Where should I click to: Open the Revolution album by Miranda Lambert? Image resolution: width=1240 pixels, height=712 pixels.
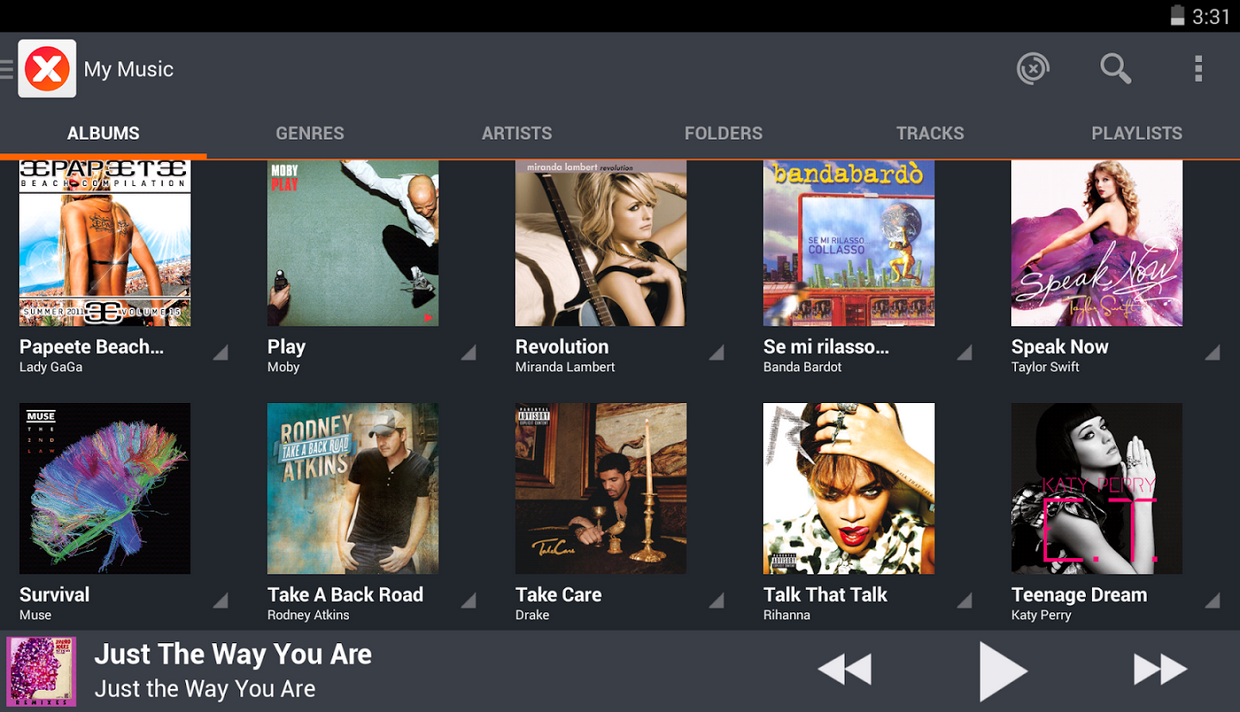pyautogui.click(x=600, y=245)
